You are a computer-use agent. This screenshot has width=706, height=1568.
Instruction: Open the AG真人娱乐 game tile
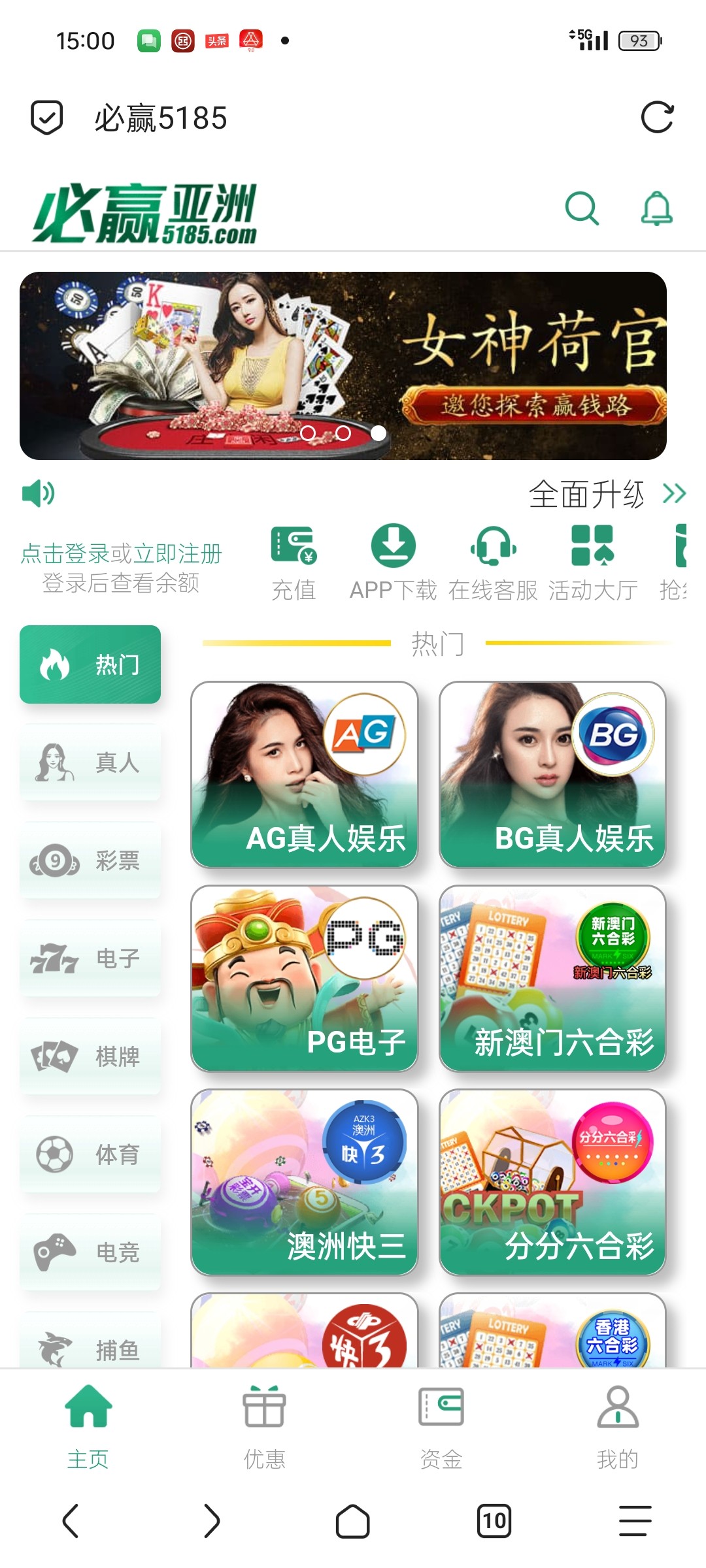[x=305, y=775]
